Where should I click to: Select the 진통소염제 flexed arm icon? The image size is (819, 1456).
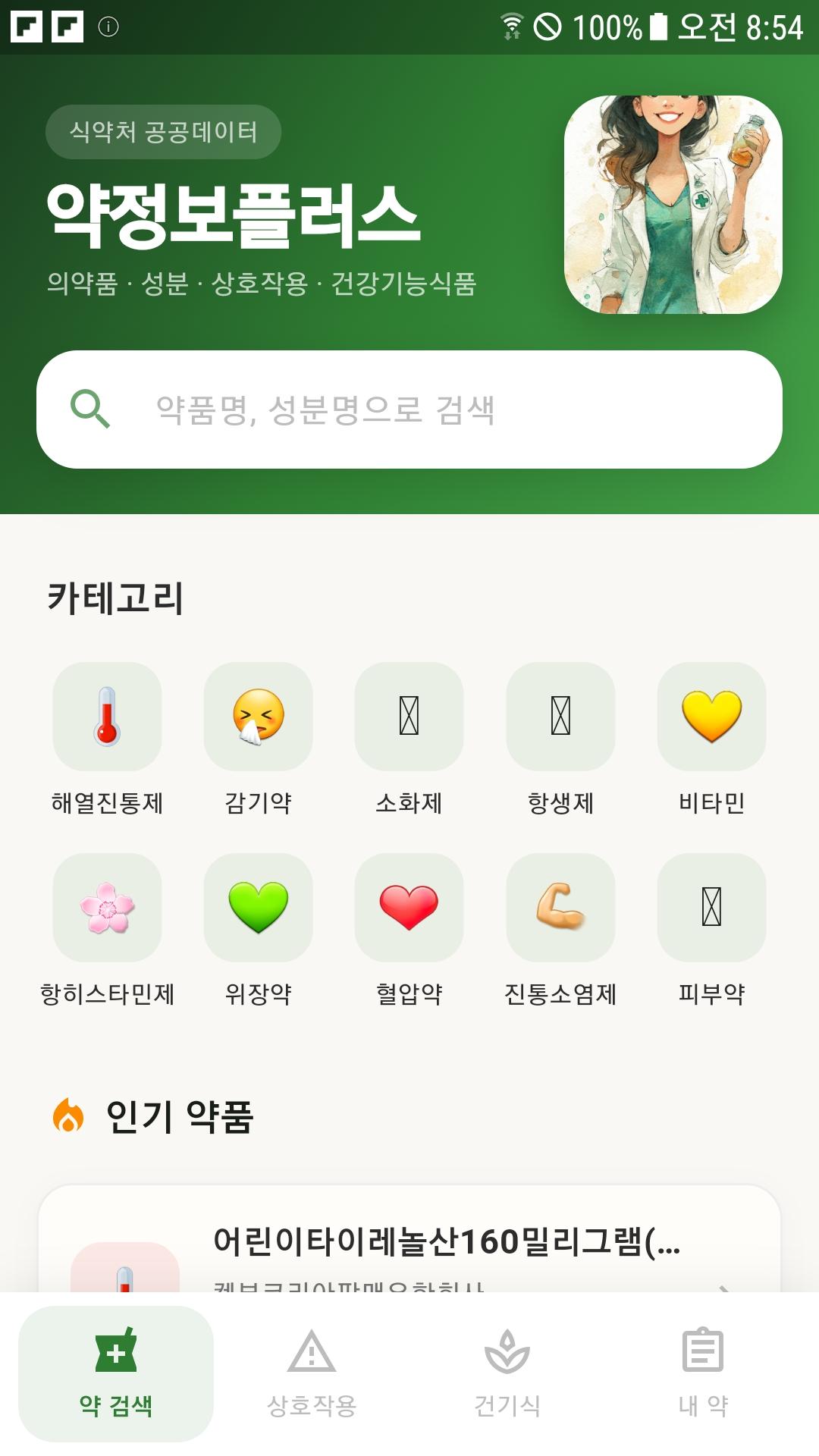(561, 908)
